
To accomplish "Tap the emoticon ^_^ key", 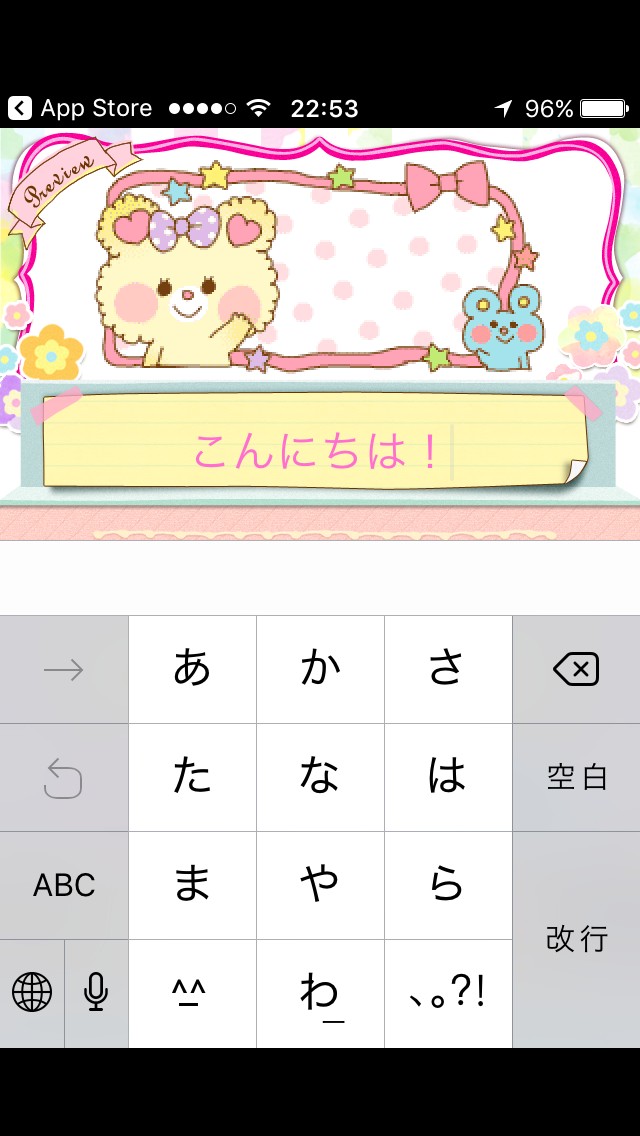I will tap(192, 993).
